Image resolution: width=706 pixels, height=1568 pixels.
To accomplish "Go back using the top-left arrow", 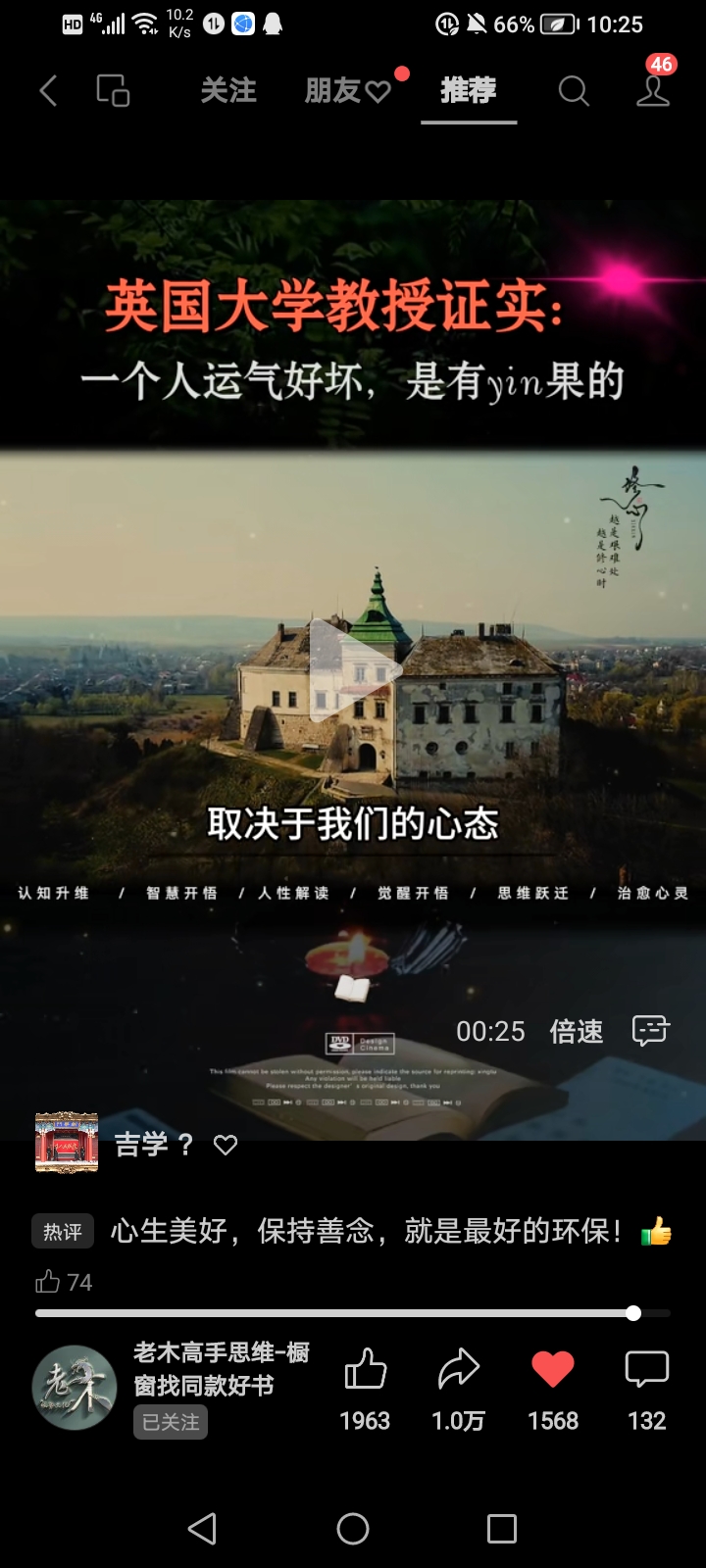I will 48,91.
